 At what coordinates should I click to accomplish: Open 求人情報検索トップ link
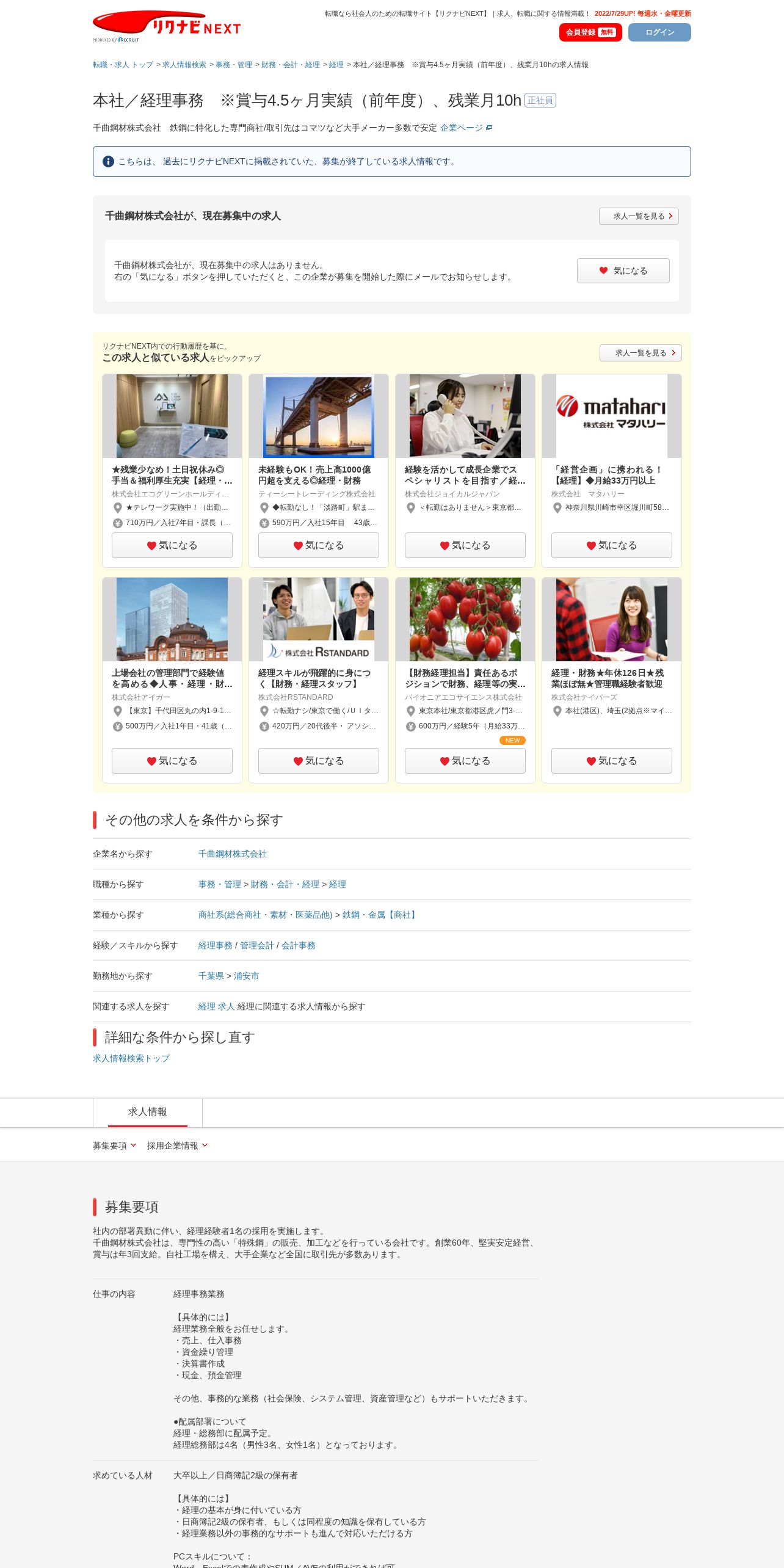pyautogui.click(x=131, y=1058)
